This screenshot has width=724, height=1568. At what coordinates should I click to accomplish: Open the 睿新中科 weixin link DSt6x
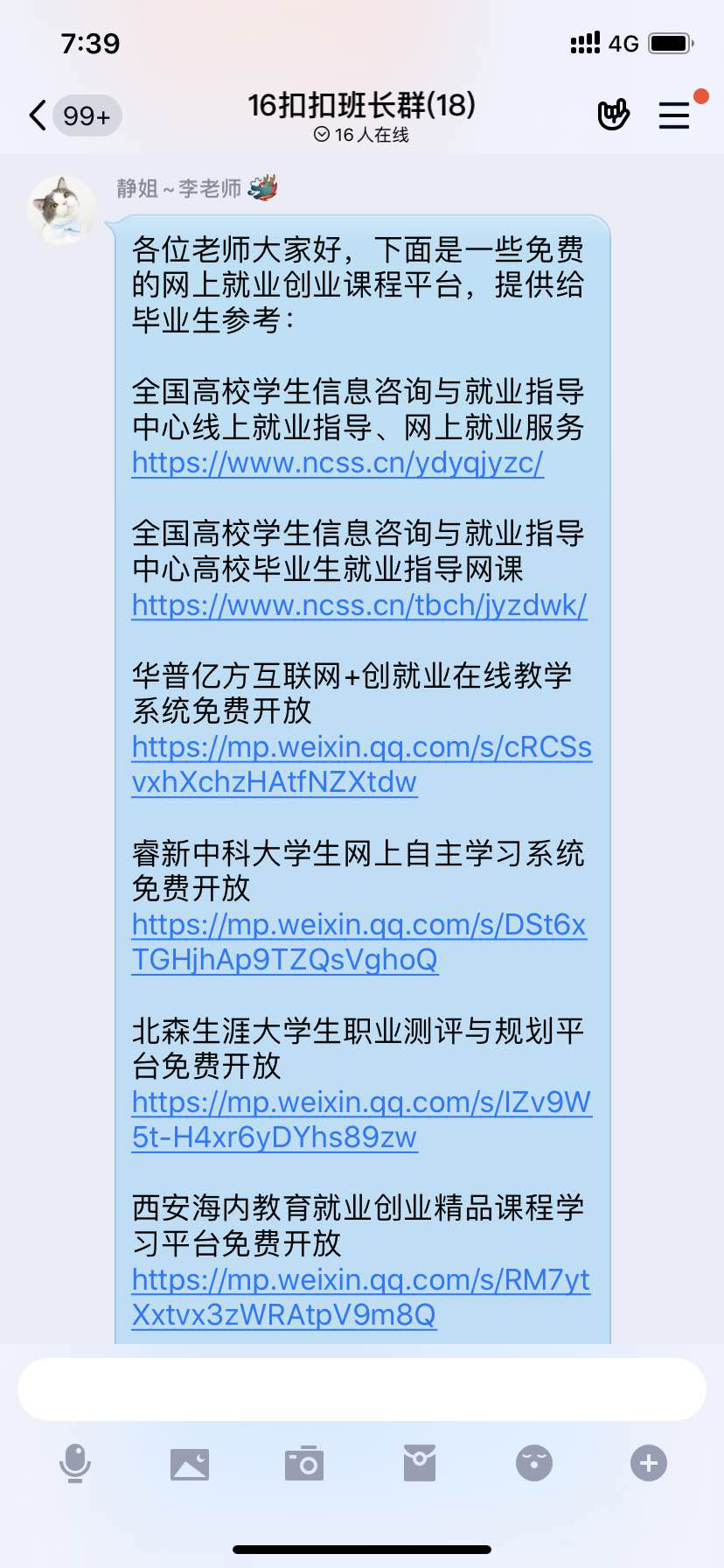[359, 941]
